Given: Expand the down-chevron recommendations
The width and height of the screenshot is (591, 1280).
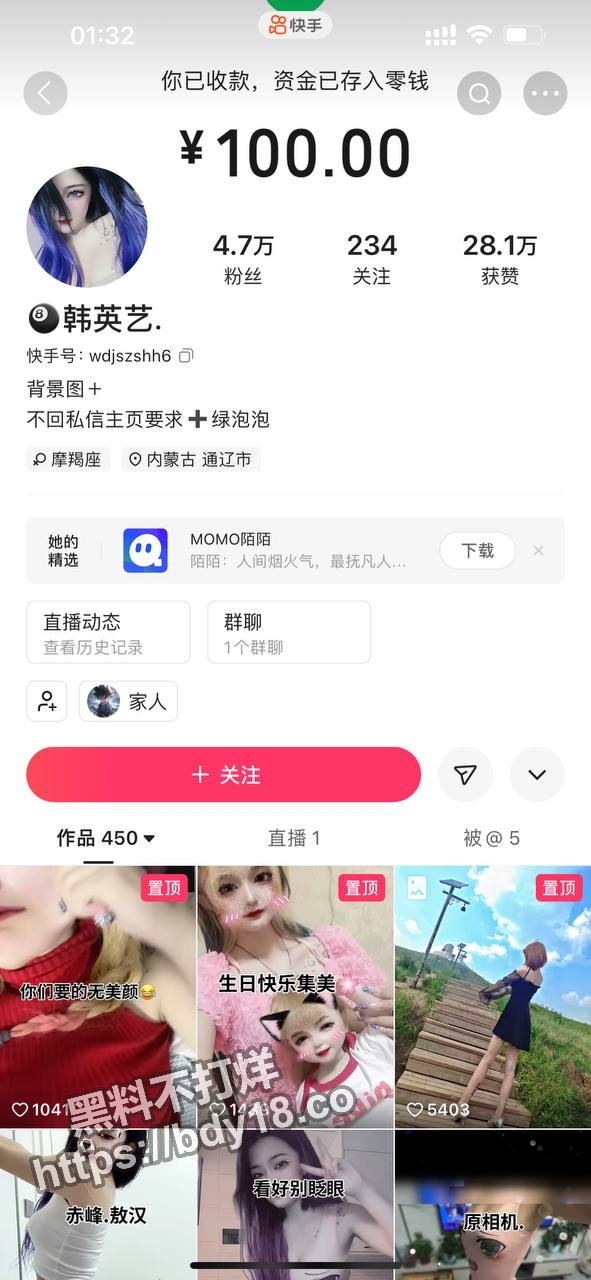Looking at the screenshot, I should point(537,775).
